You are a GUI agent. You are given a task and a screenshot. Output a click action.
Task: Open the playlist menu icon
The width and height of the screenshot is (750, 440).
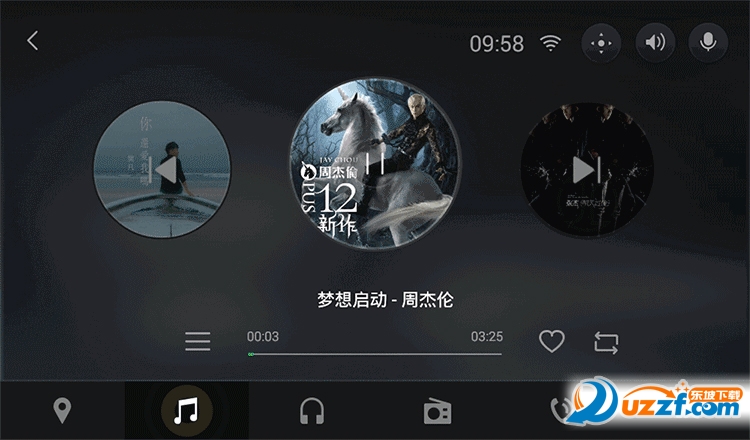click(198, 341)
